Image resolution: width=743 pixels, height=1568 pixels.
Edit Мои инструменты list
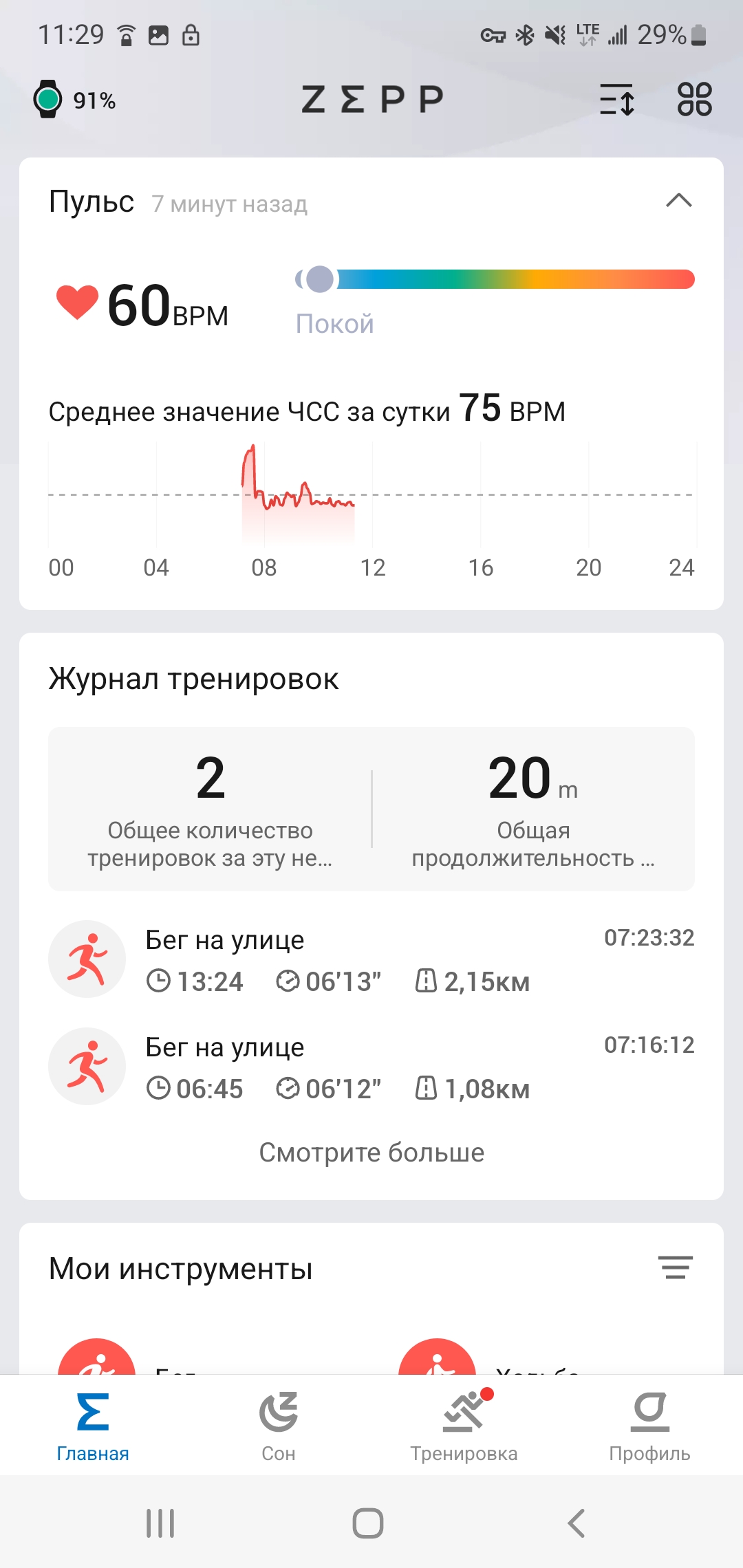coord(675,1267)
